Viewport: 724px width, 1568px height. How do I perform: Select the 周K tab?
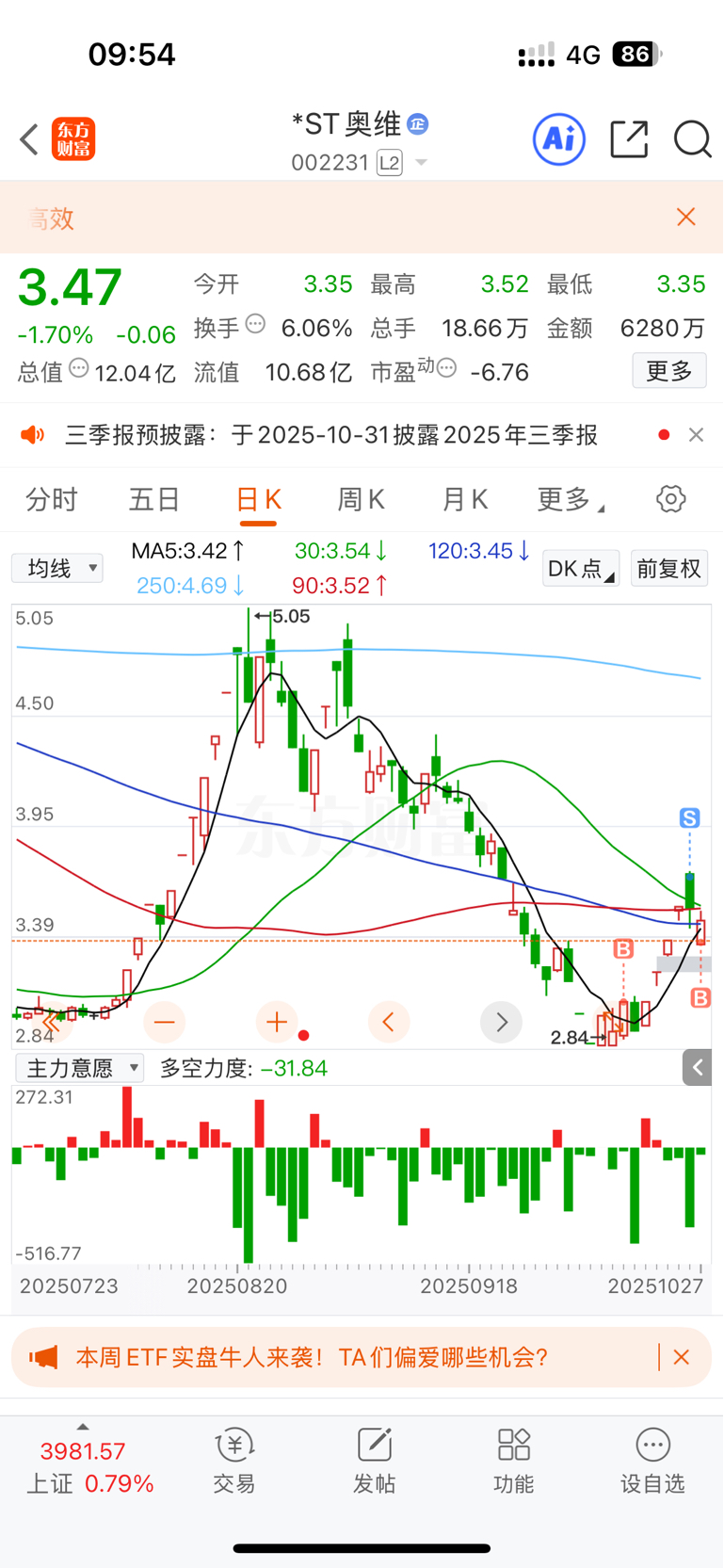click(361, 499)
